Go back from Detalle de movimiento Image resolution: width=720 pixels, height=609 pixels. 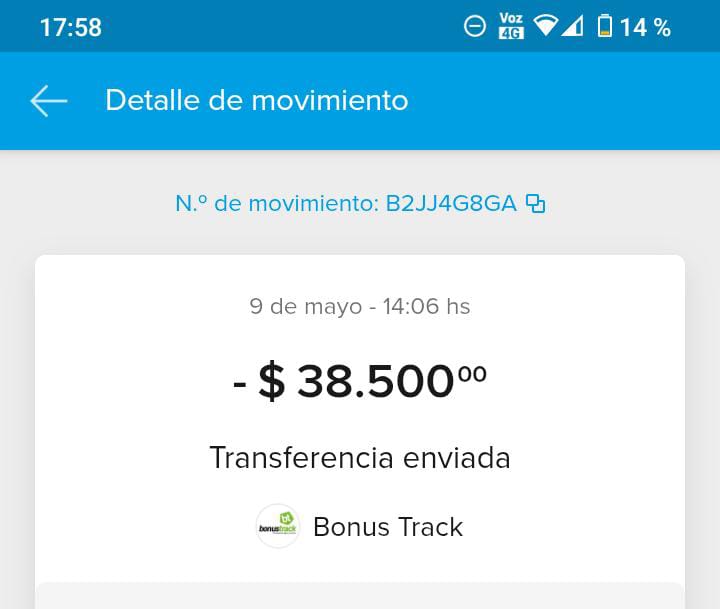point(48,101)
